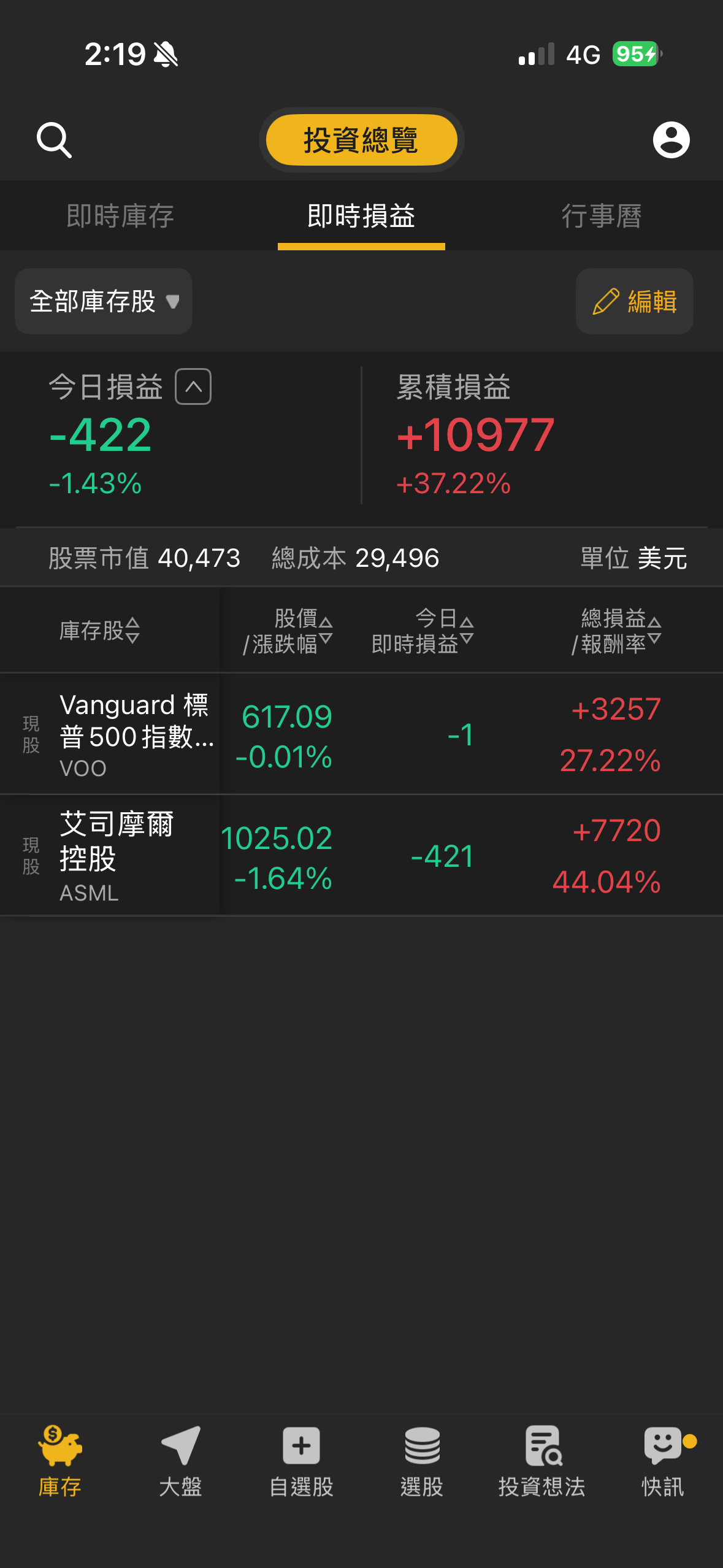
Task: Sort by 股價/漲跌幅 column
Action: pyautogui.click(x=288, y=631)
